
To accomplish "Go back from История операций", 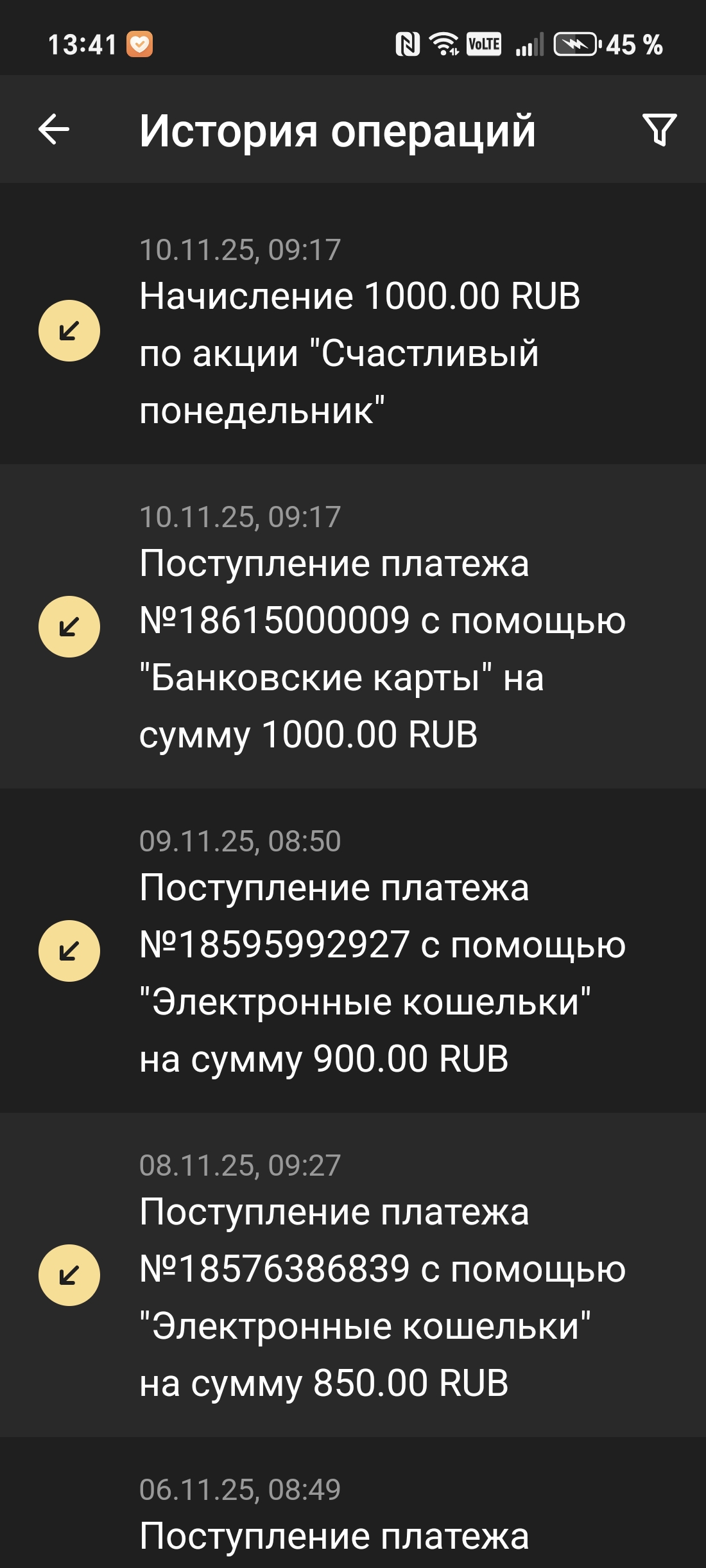I will point(54,130).
